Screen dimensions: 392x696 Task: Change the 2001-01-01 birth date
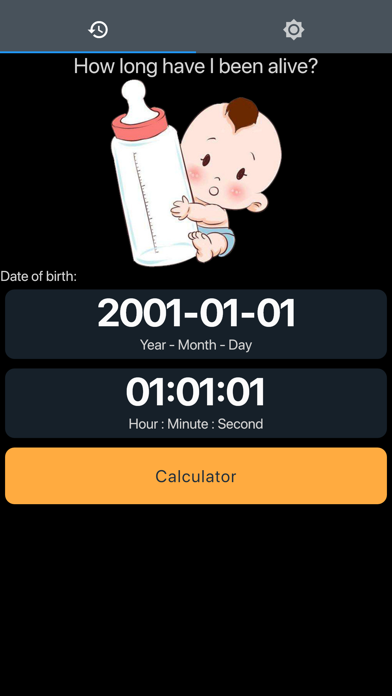tap(196, 324)
